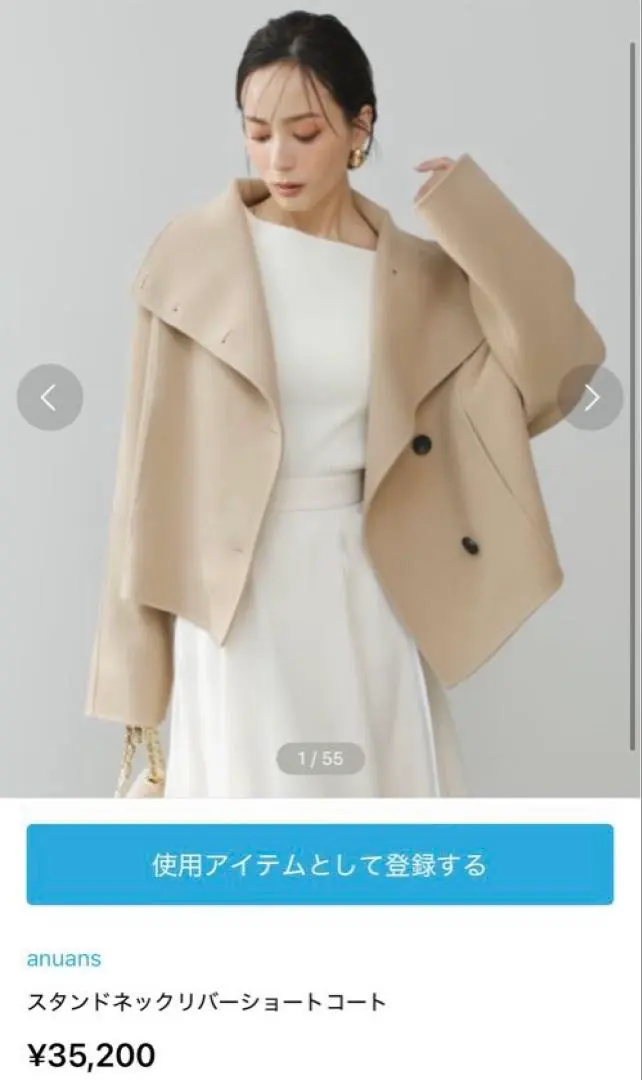Viewport: 642px width, 1080px height.
Task: Tap 使用アイテムとして登録する button
Action: pyautogui.click(x=320, y=864)
